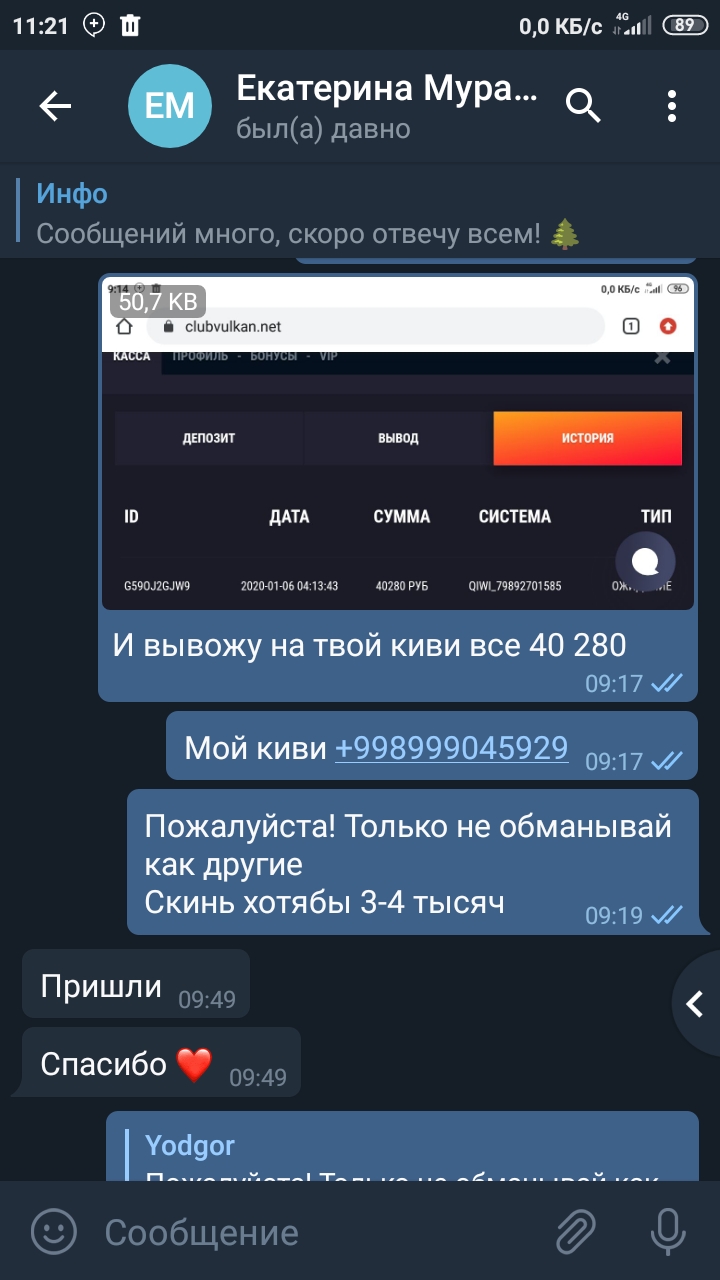Open the emoji picker

pos(53,1231)
